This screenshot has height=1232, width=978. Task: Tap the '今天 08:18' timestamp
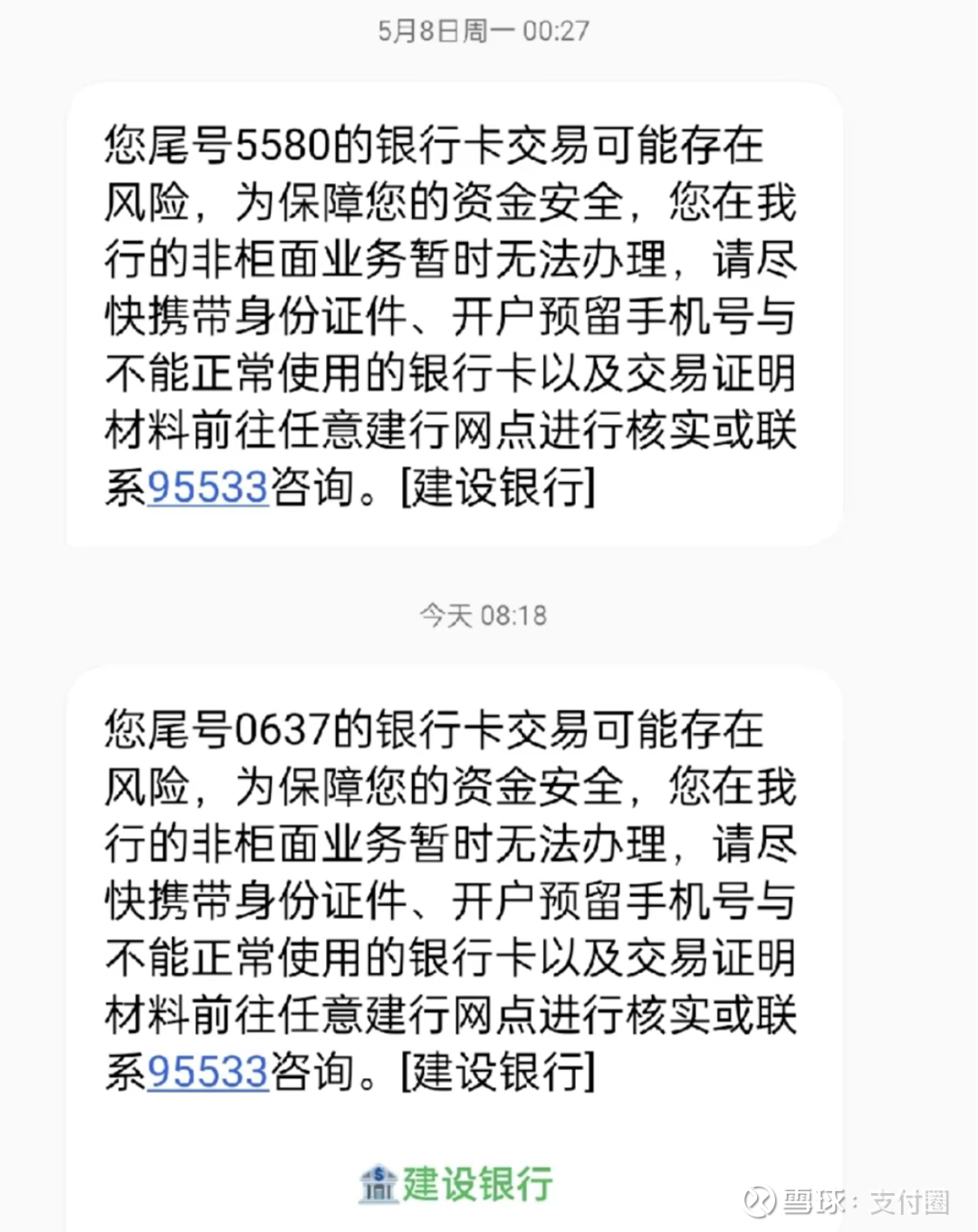(483, 614)
